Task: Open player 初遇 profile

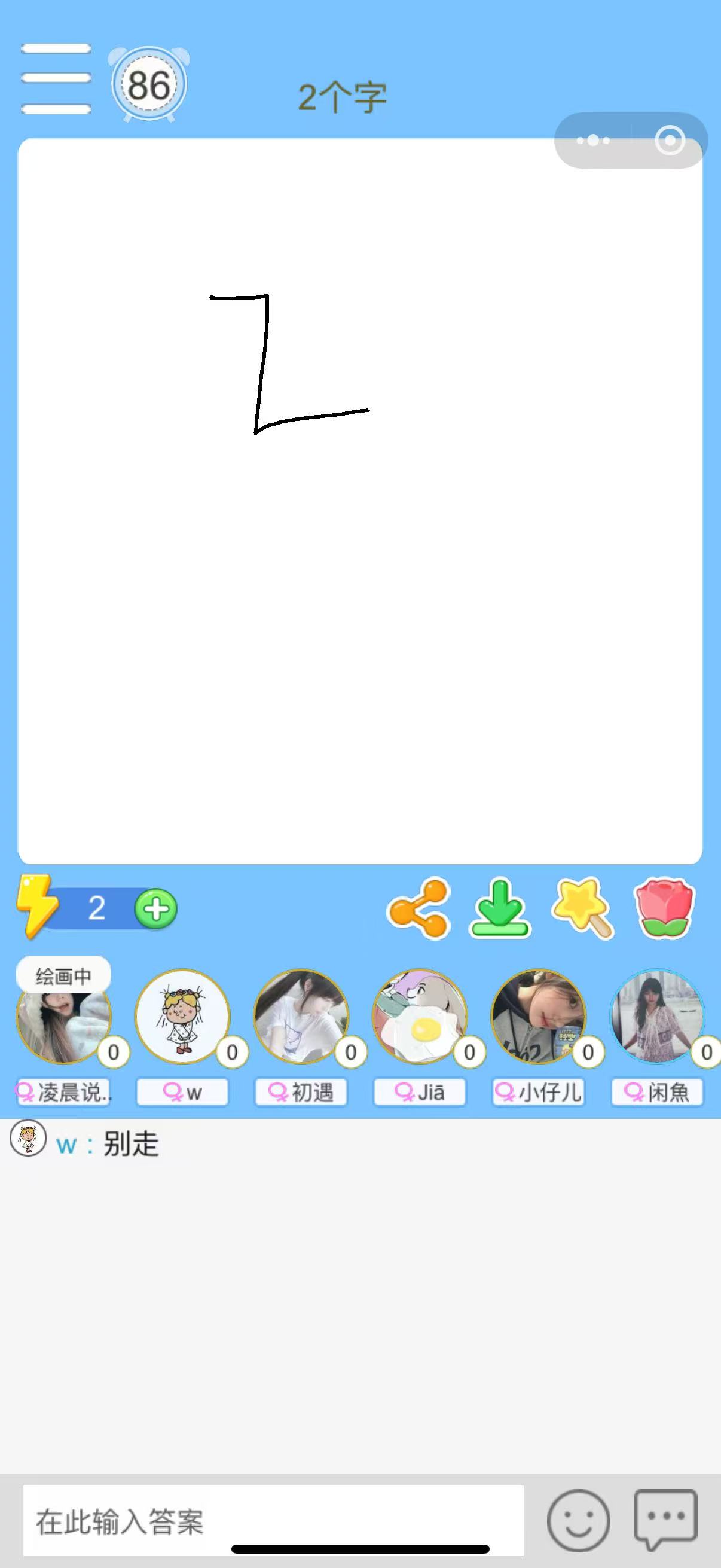Action: (301, 1017)
